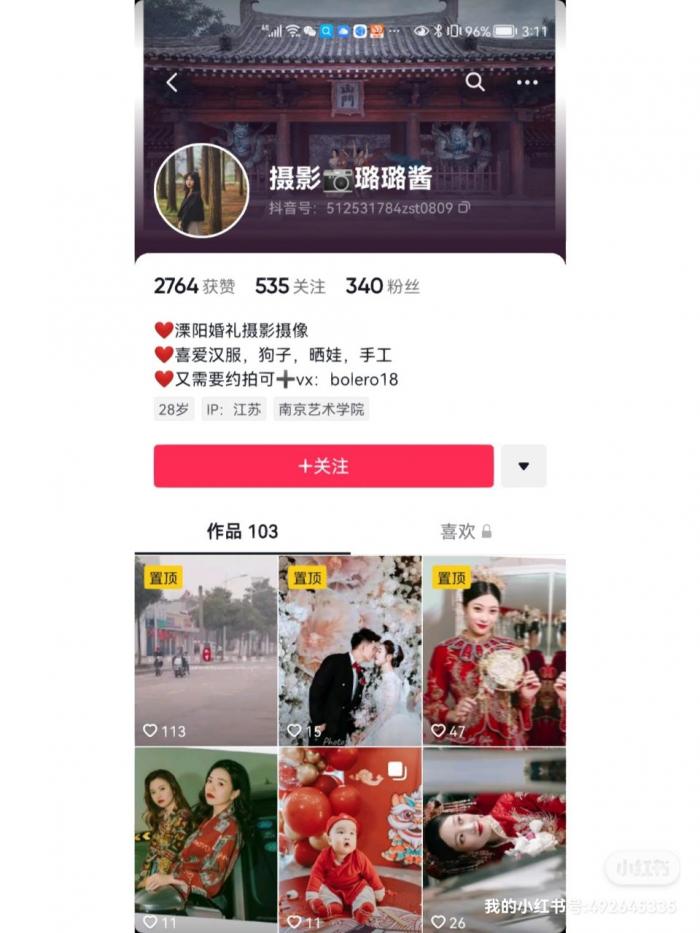
Task: Open pinned street video with 113 likes
Action: pyautogui.click(x=206, y=650)
